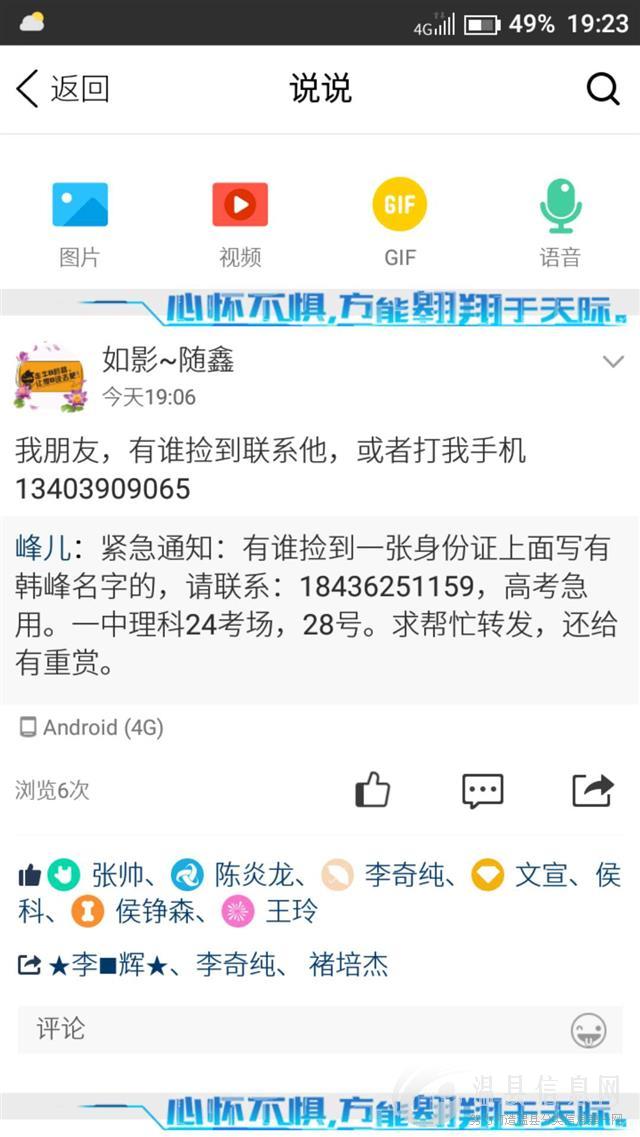Expand the post options chevron
This screenshot has height=1137, width=640.
(x=613, y=361)
